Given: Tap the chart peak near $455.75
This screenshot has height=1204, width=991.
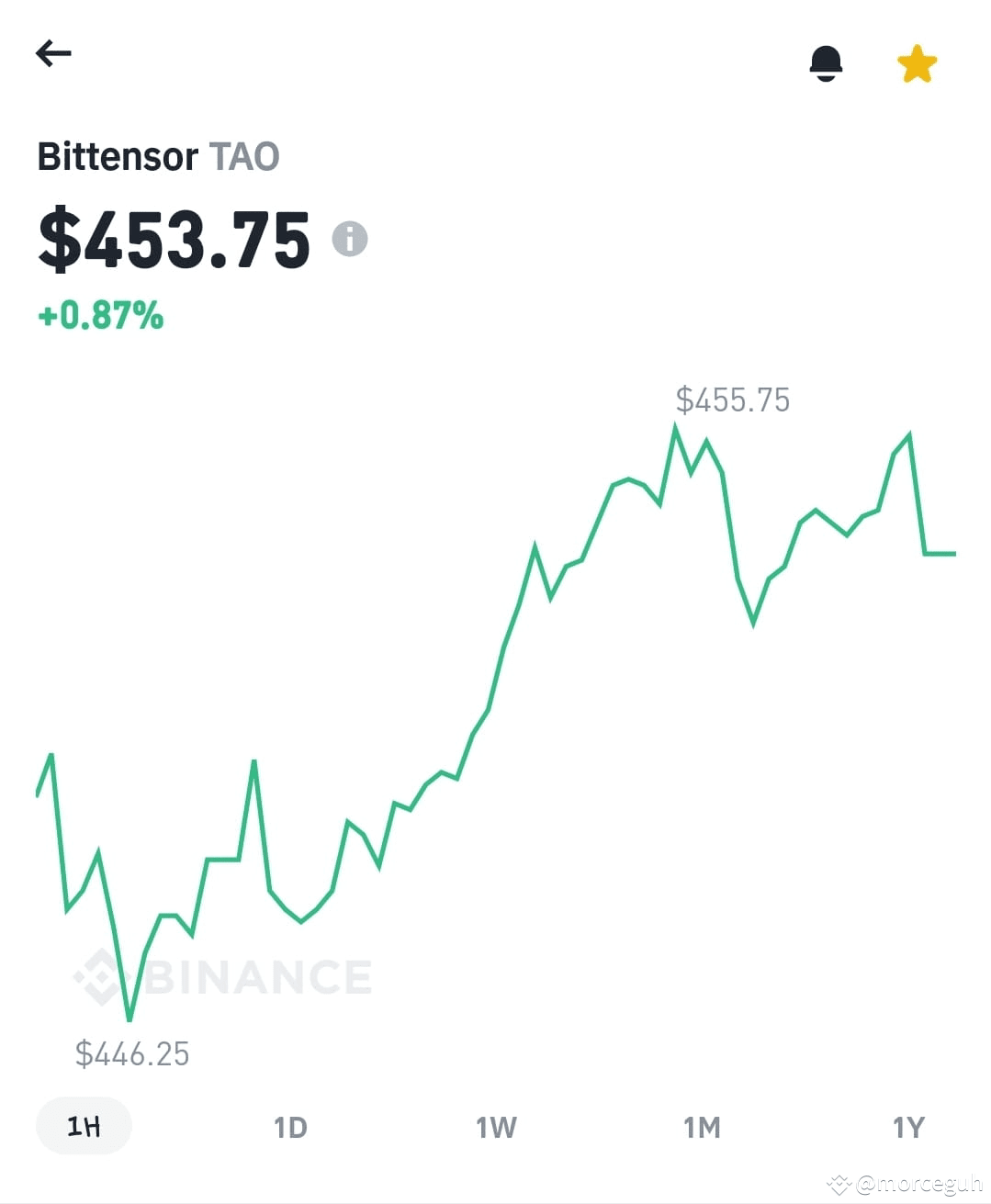Looking at the screenshot, I should [677, 424].
